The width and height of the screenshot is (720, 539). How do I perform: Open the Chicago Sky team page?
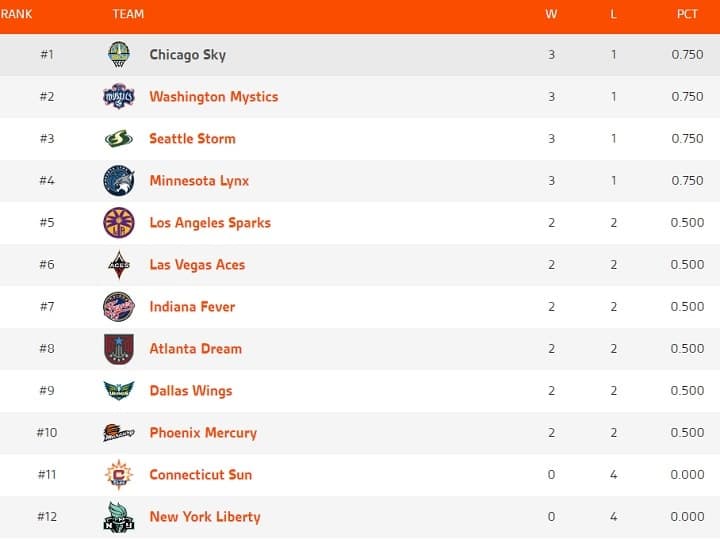click(x=187, y=55)
